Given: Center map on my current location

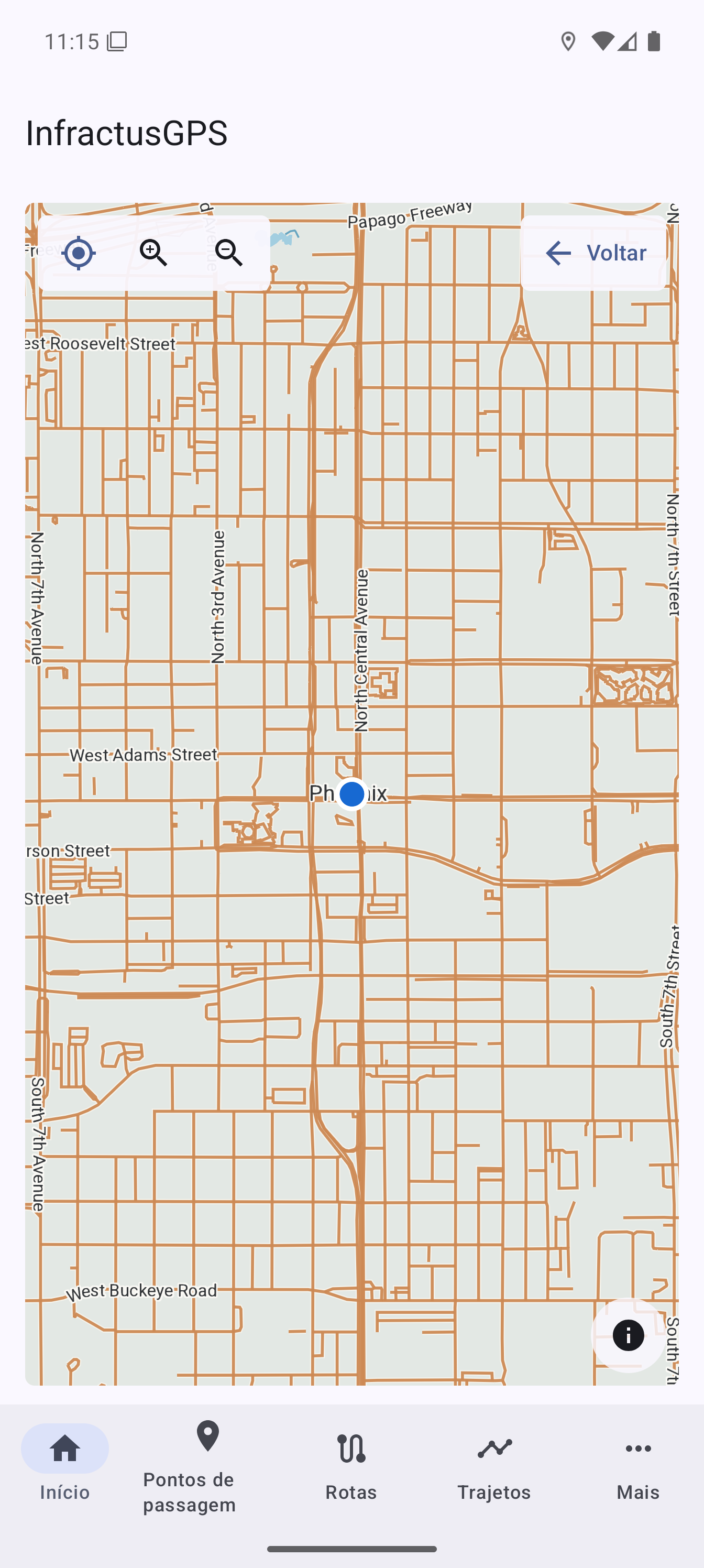Looking at the screenshot, I should point(79,253).
